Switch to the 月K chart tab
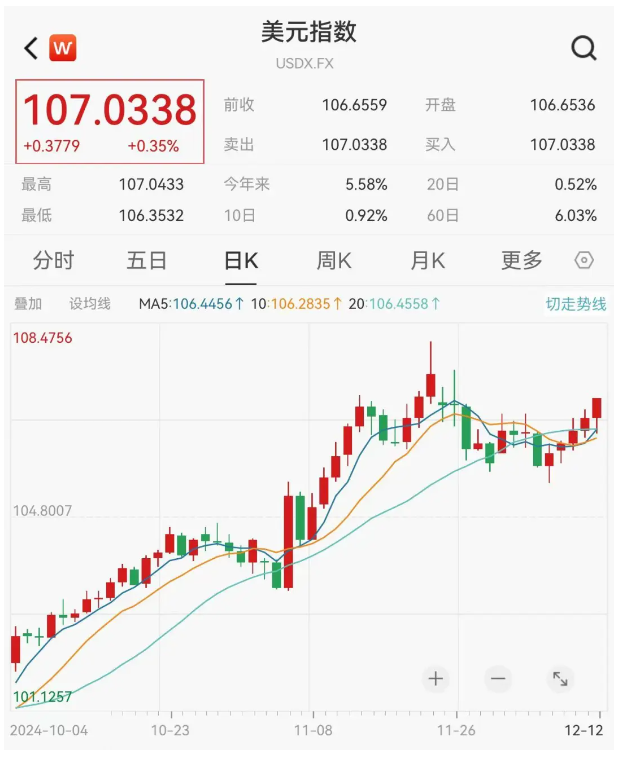 tap(428, 261)
